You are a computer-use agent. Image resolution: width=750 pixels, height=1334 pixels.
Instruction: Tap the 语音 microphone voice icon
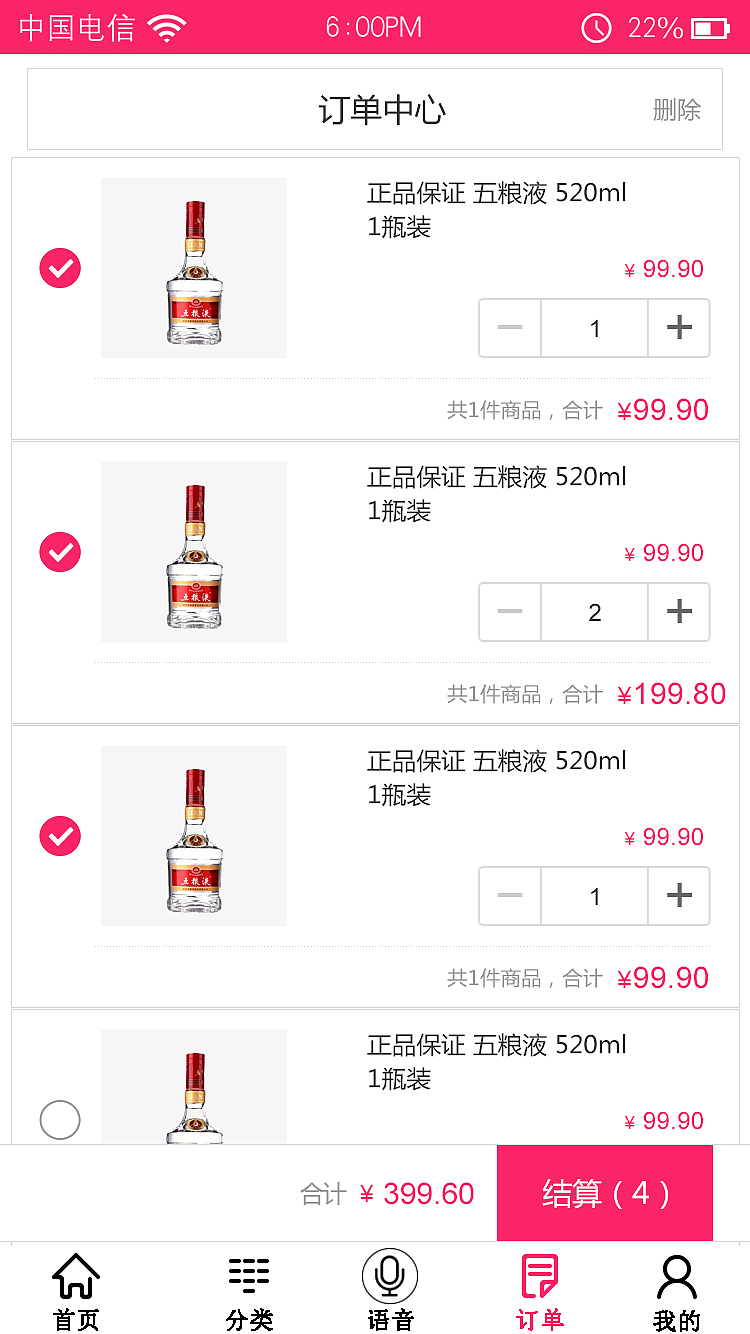coord(390,1276)
